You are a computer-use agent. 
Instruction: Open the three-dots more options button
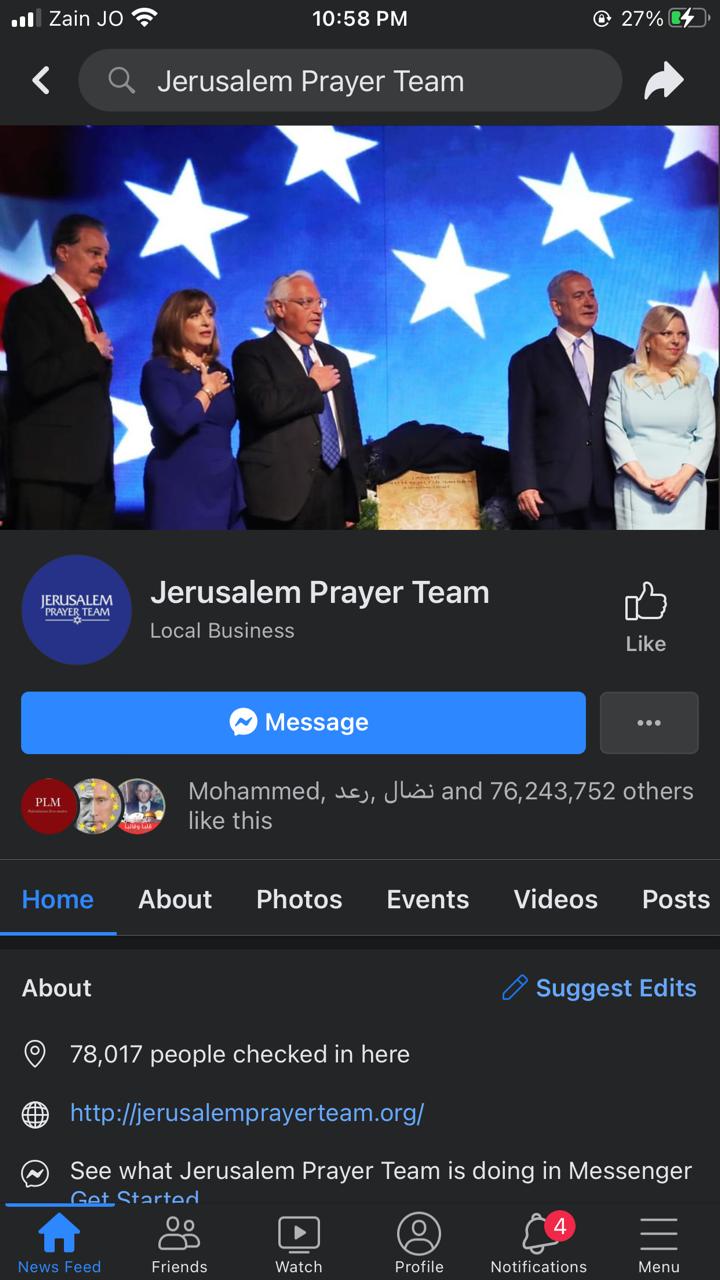pyautogui.click(x=649, y=722)
